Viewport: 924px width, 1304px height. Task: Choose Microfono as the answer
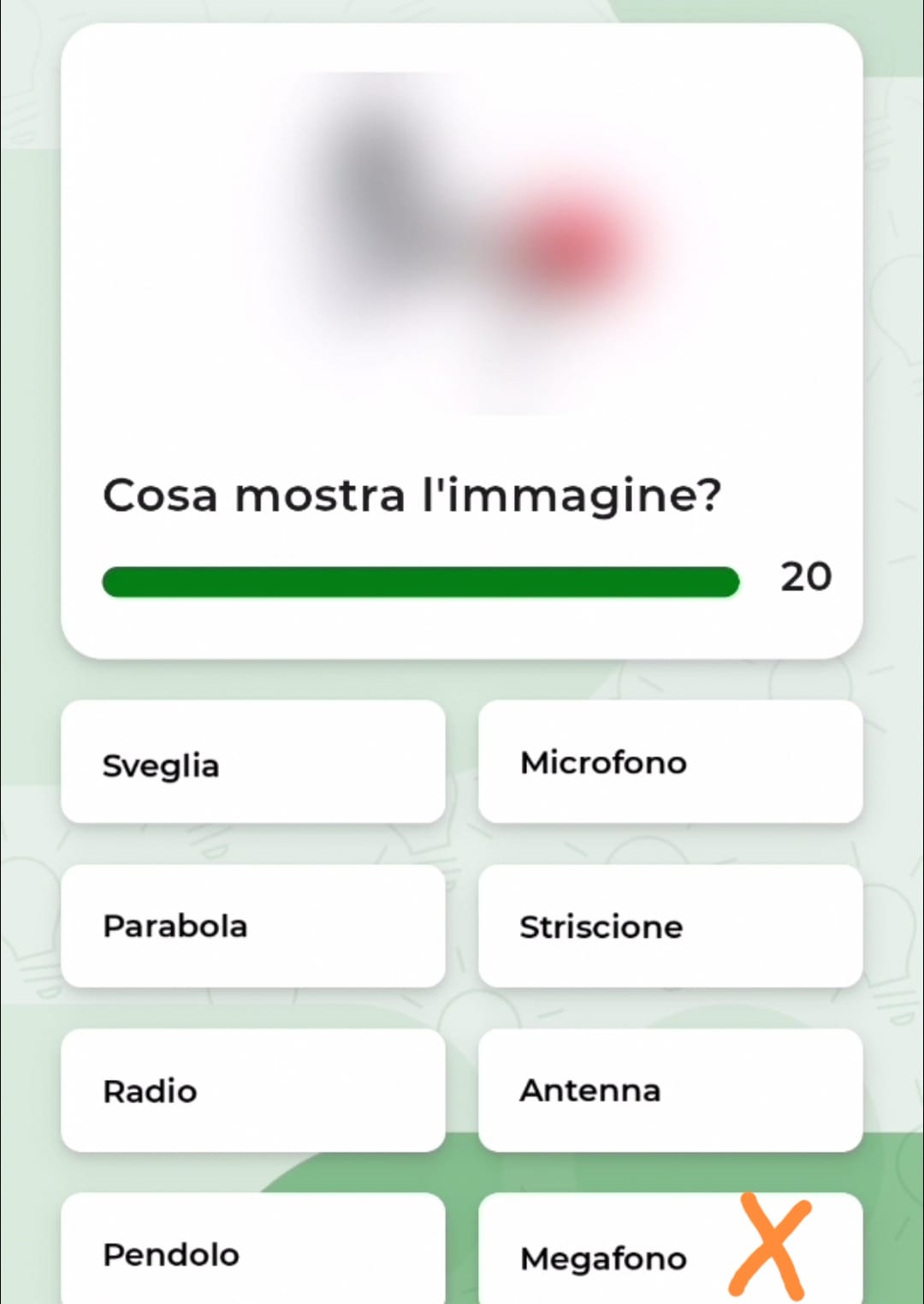click(670, 762)
